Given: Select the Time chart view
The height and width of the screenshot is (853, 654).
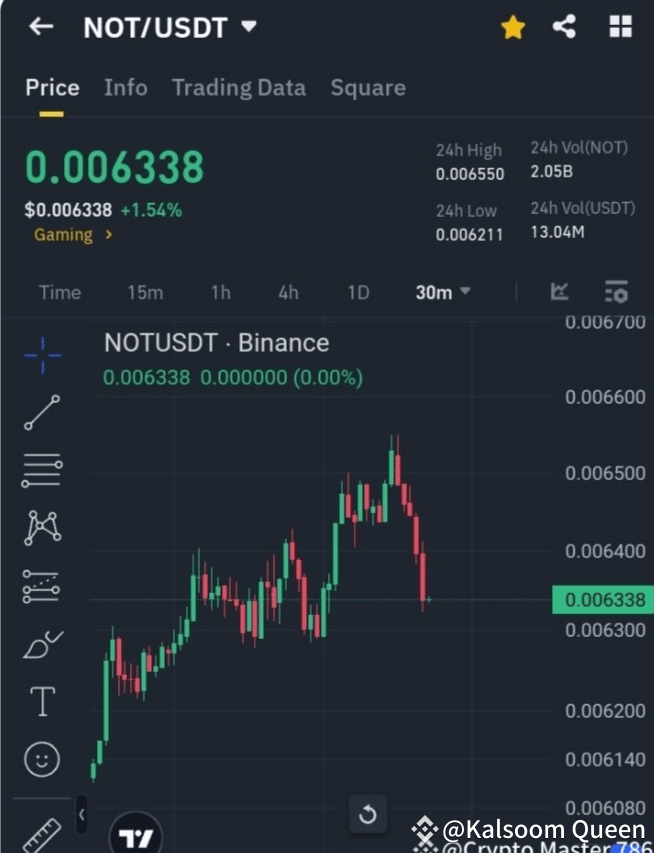Looking at the screenshot, I should (60, 293).
